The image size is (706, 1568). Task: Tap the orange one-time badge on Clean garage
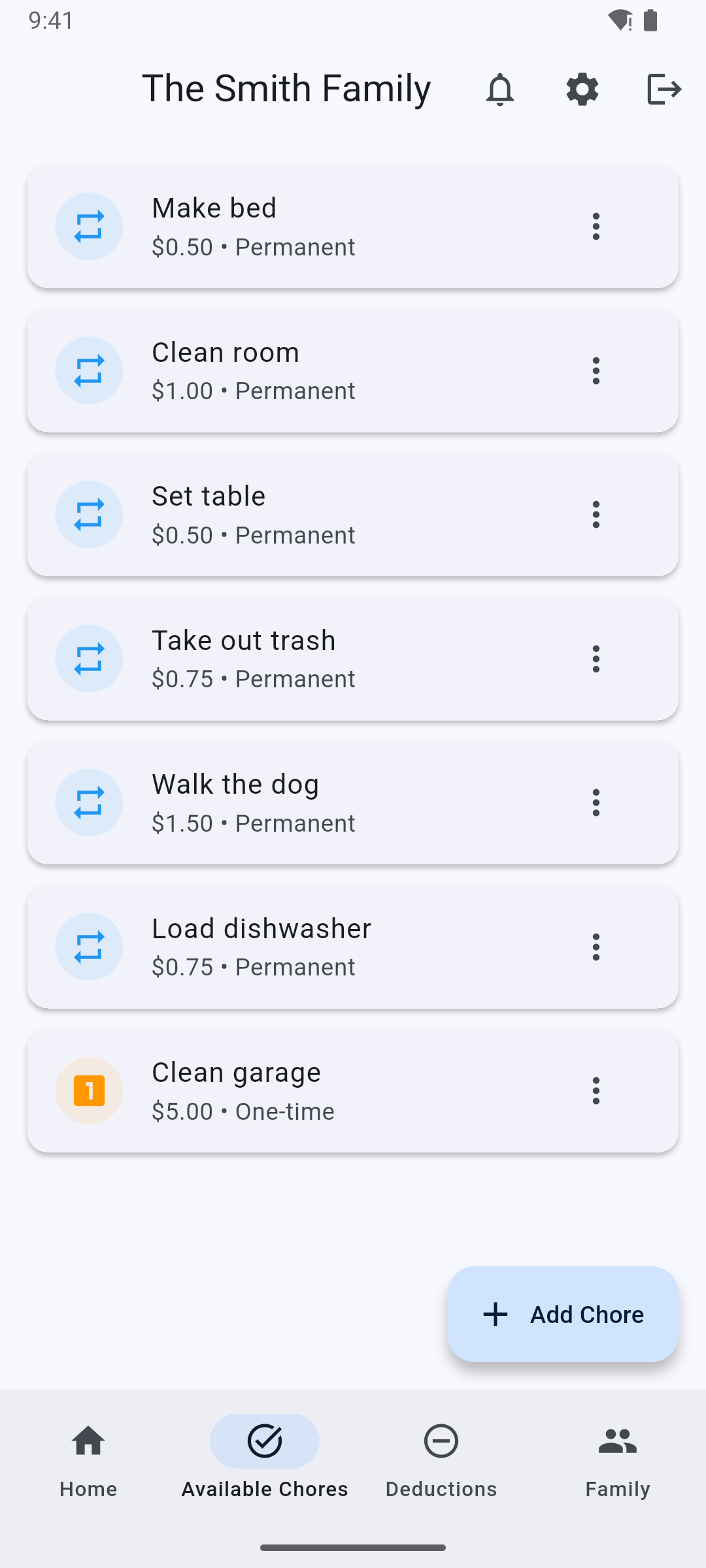click(89, 1090)
